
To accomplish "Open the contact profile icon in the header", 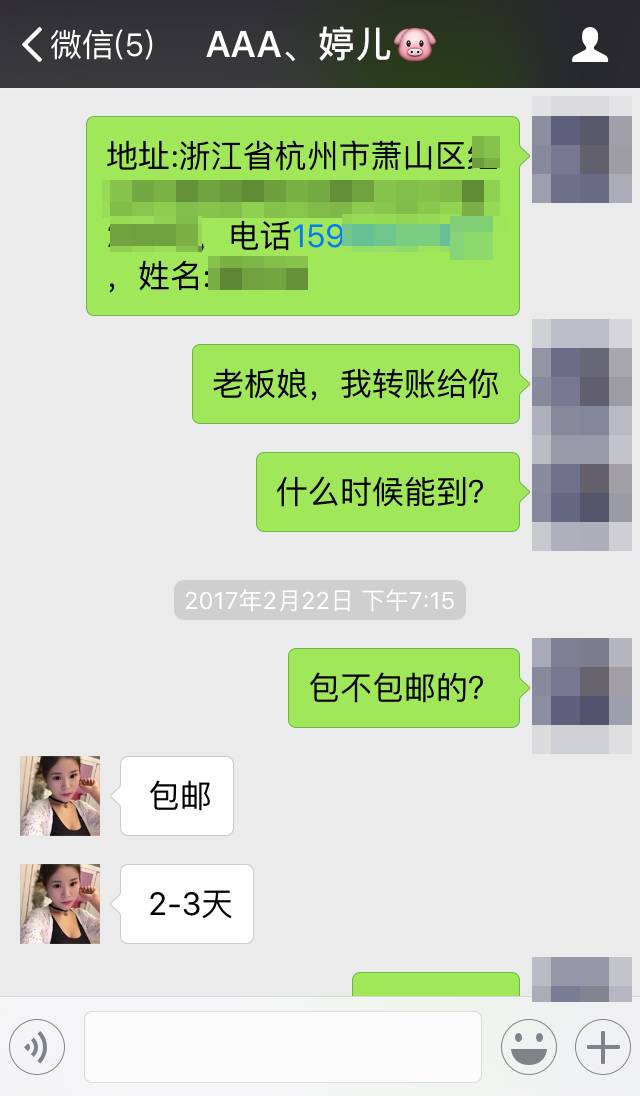I will click(590, 45).
